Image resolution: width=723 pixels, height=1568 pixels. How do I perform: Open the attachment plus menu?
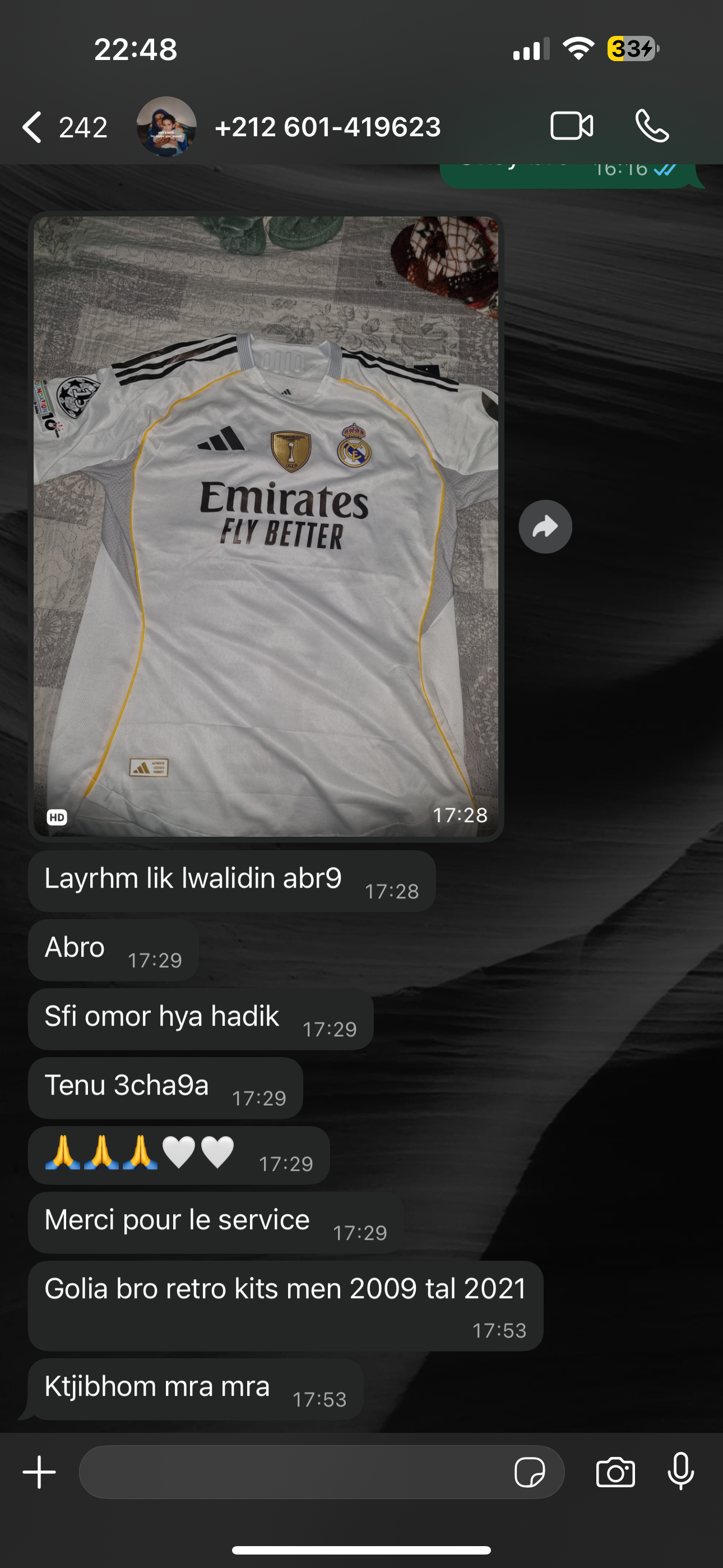(40, 1472)
